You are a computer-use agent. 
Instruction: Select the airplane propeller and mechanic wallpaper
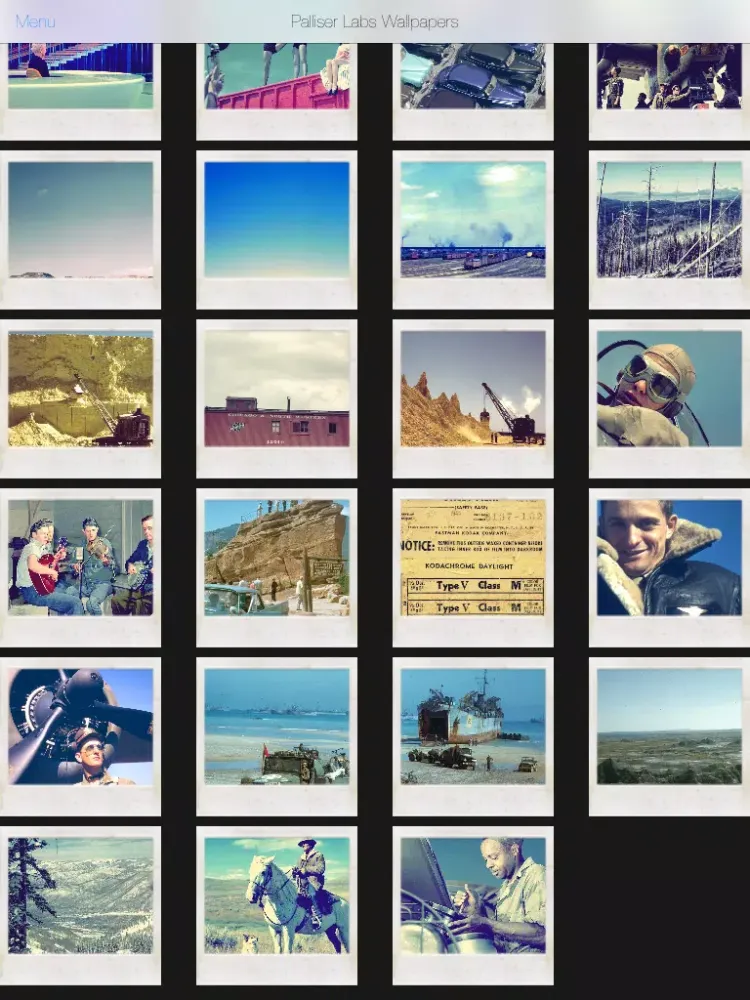pos(81,726)
